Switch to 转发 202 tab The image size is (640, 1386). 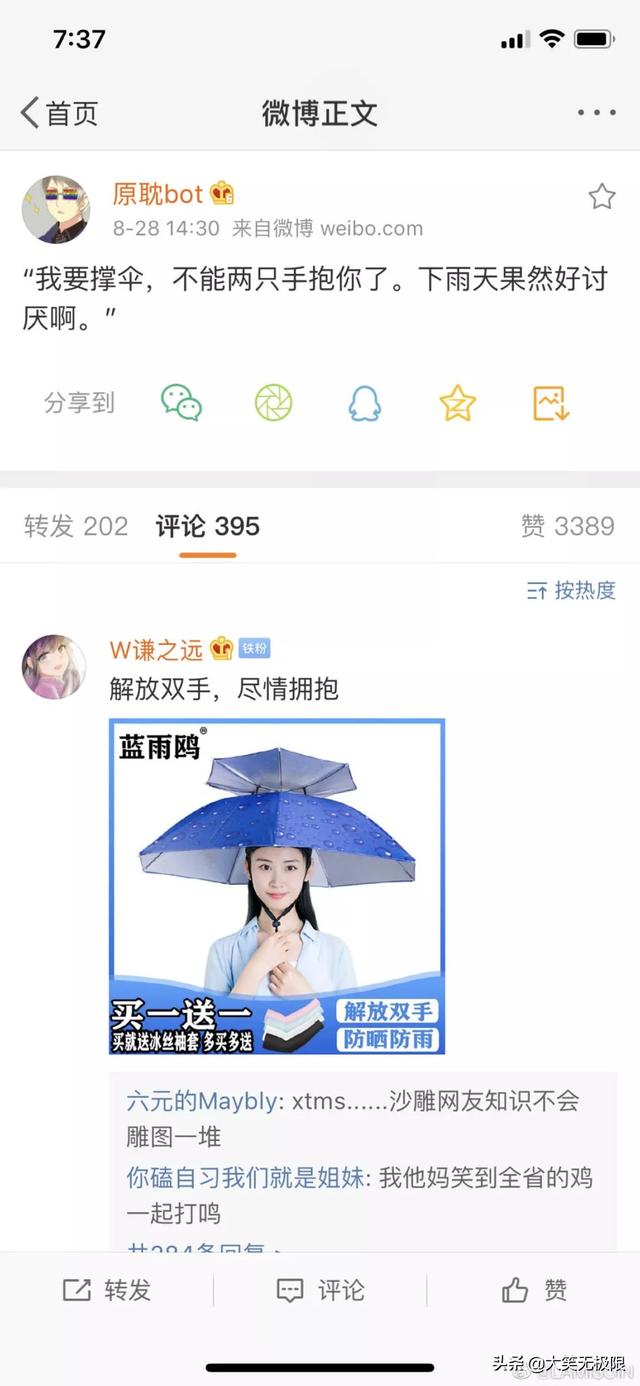76,527
